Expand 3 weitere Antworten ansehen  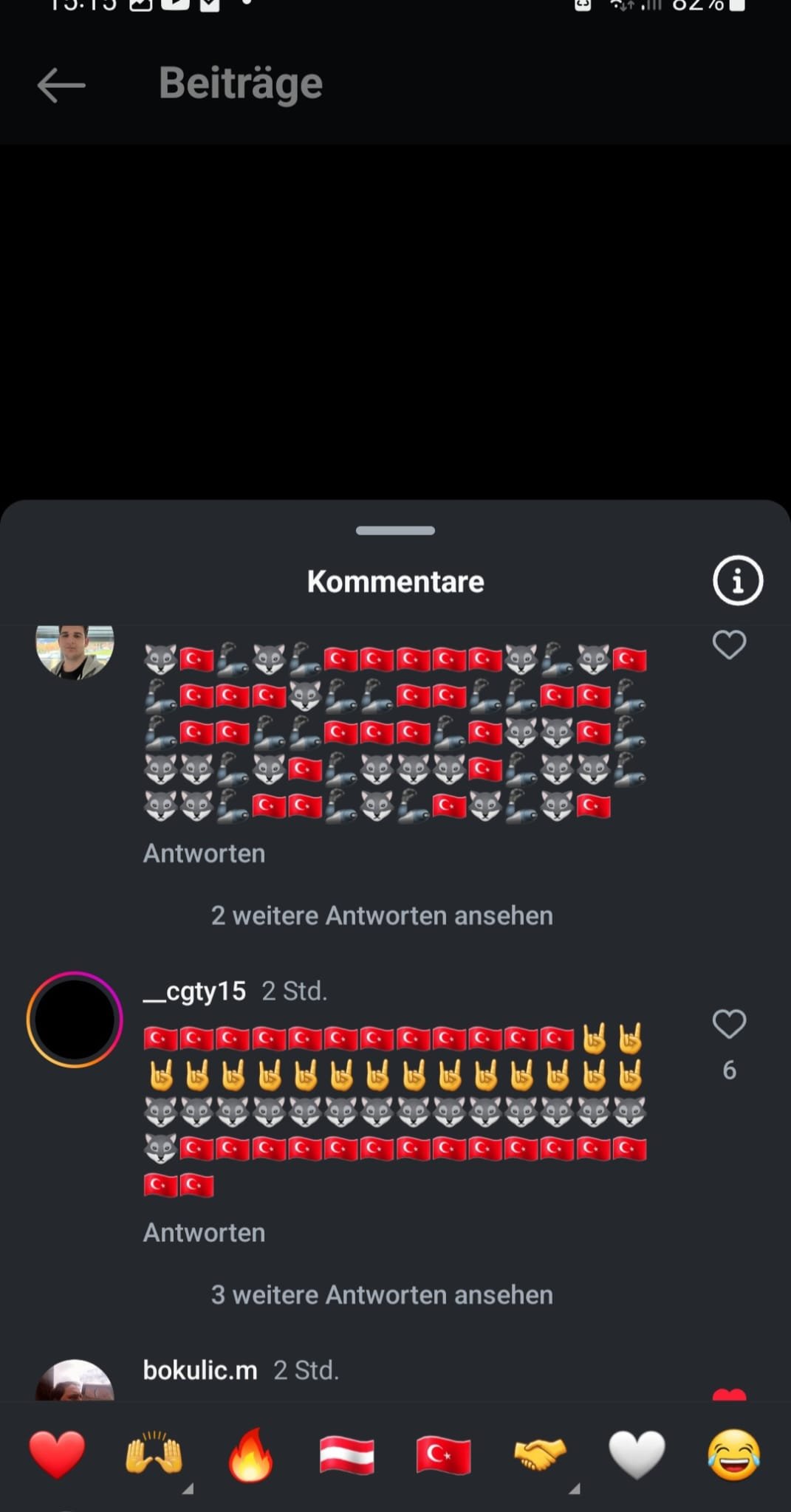382,1295
